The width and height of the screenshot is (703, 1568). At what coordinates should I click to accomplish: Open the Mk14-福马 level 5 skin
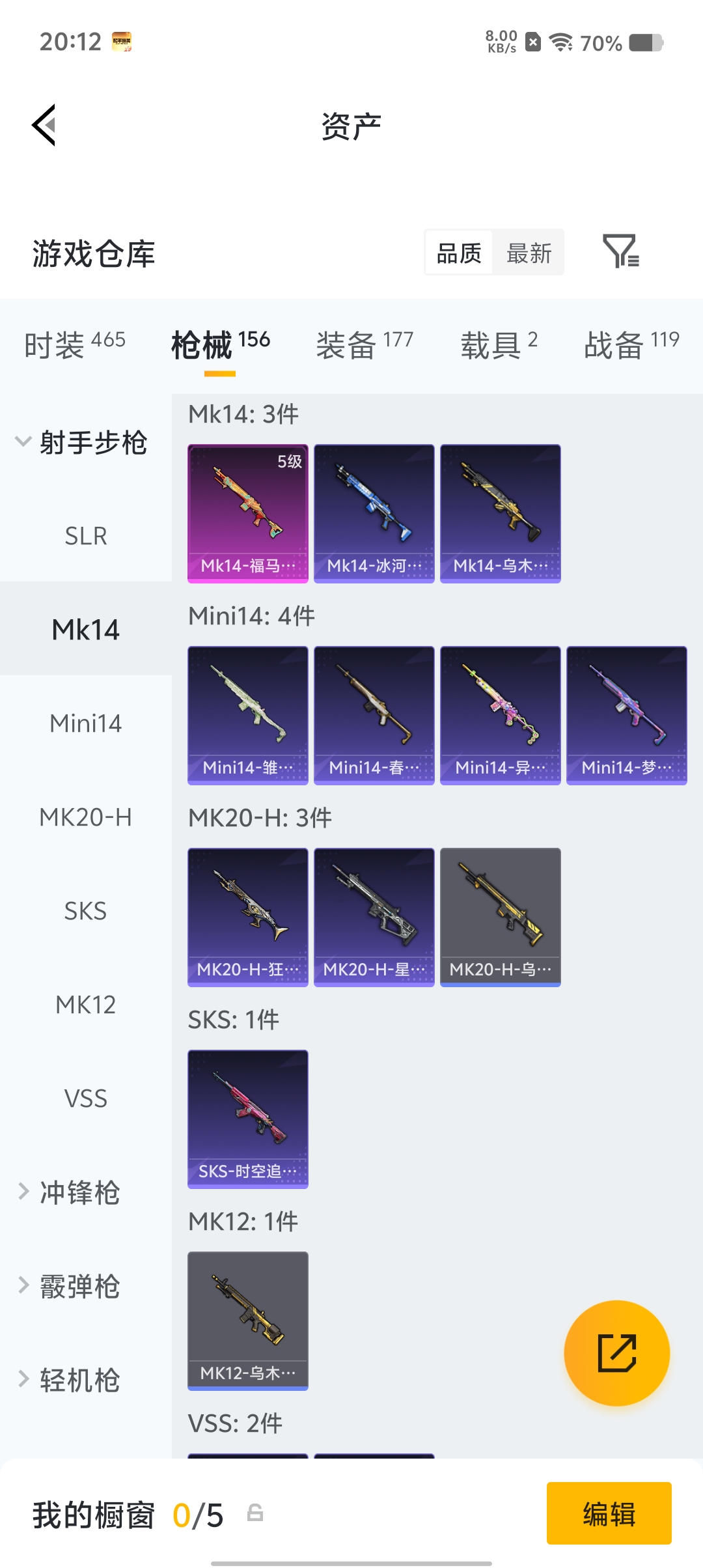[x=247, y=513]
